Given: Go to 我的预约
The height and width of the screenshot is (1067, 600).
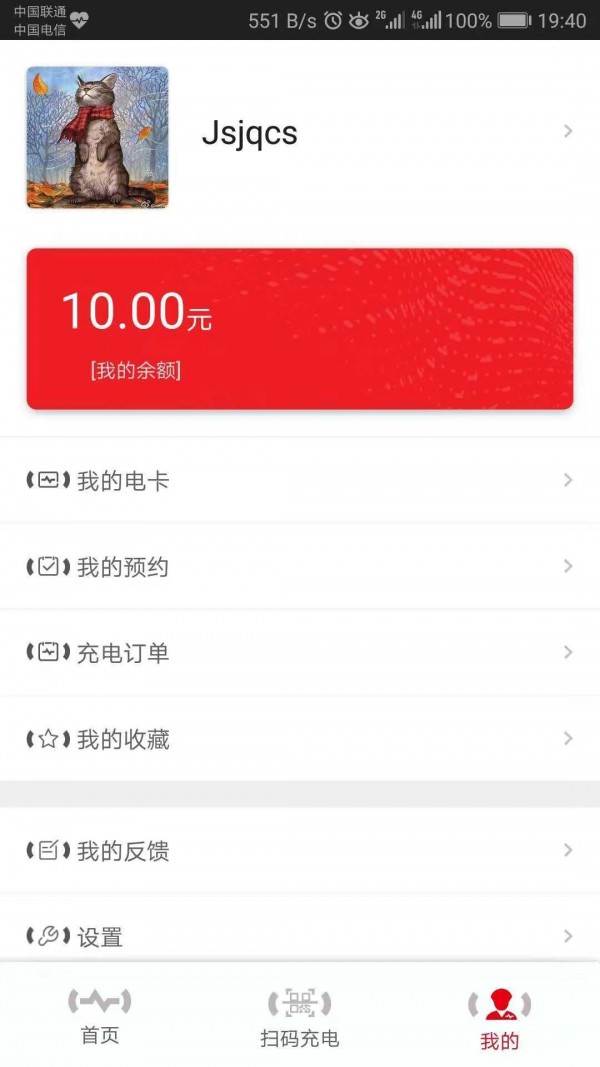Looking at the screenshot, I should (x=300, y=567).
